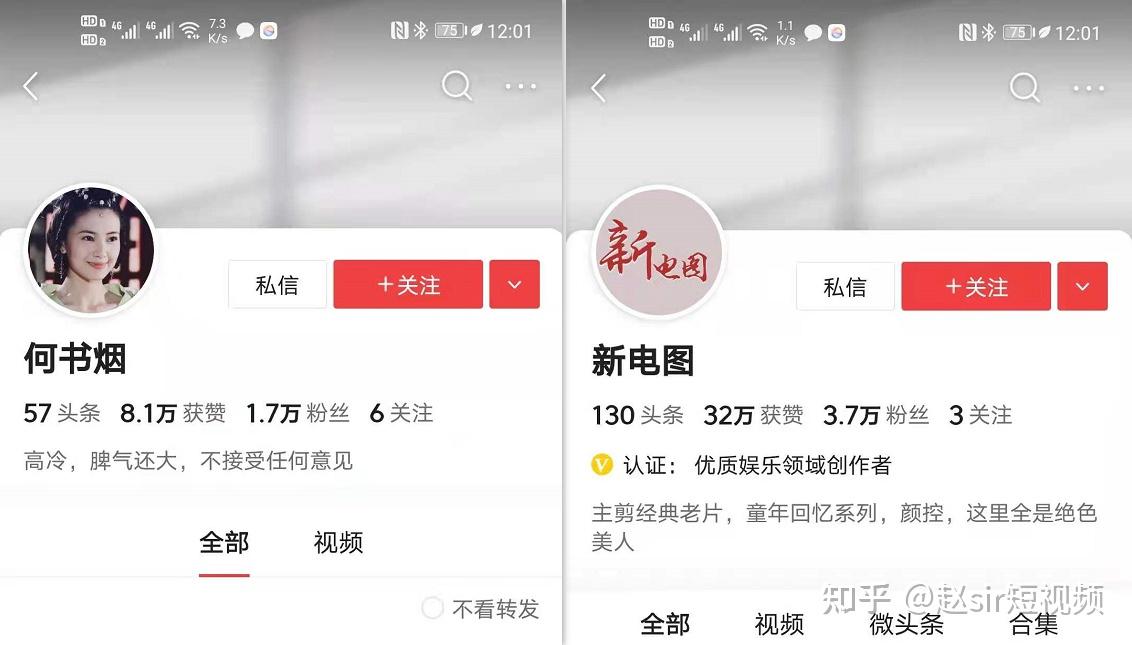This screenshot has height=645, width=1132.
Task: Open the 合集 tab on 新电图's profile
Action: [x=1033, y=625]
